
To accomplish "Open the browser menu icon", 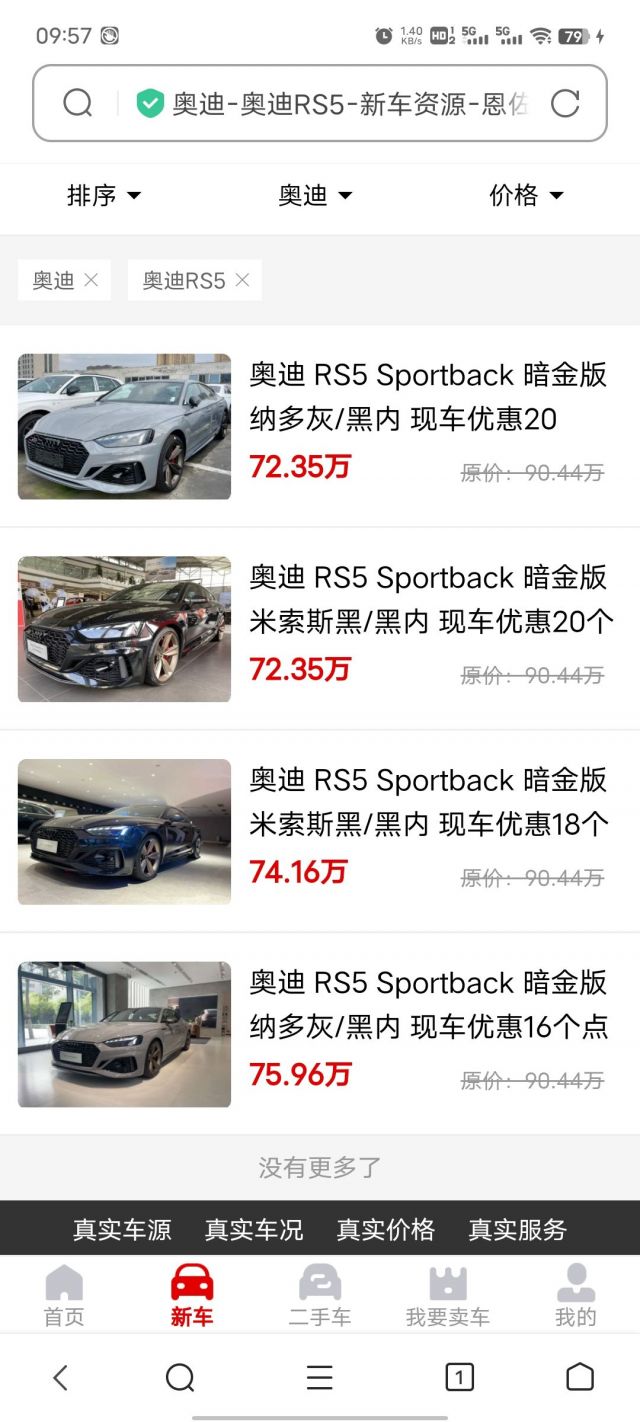I will (x=320, y=1378).
